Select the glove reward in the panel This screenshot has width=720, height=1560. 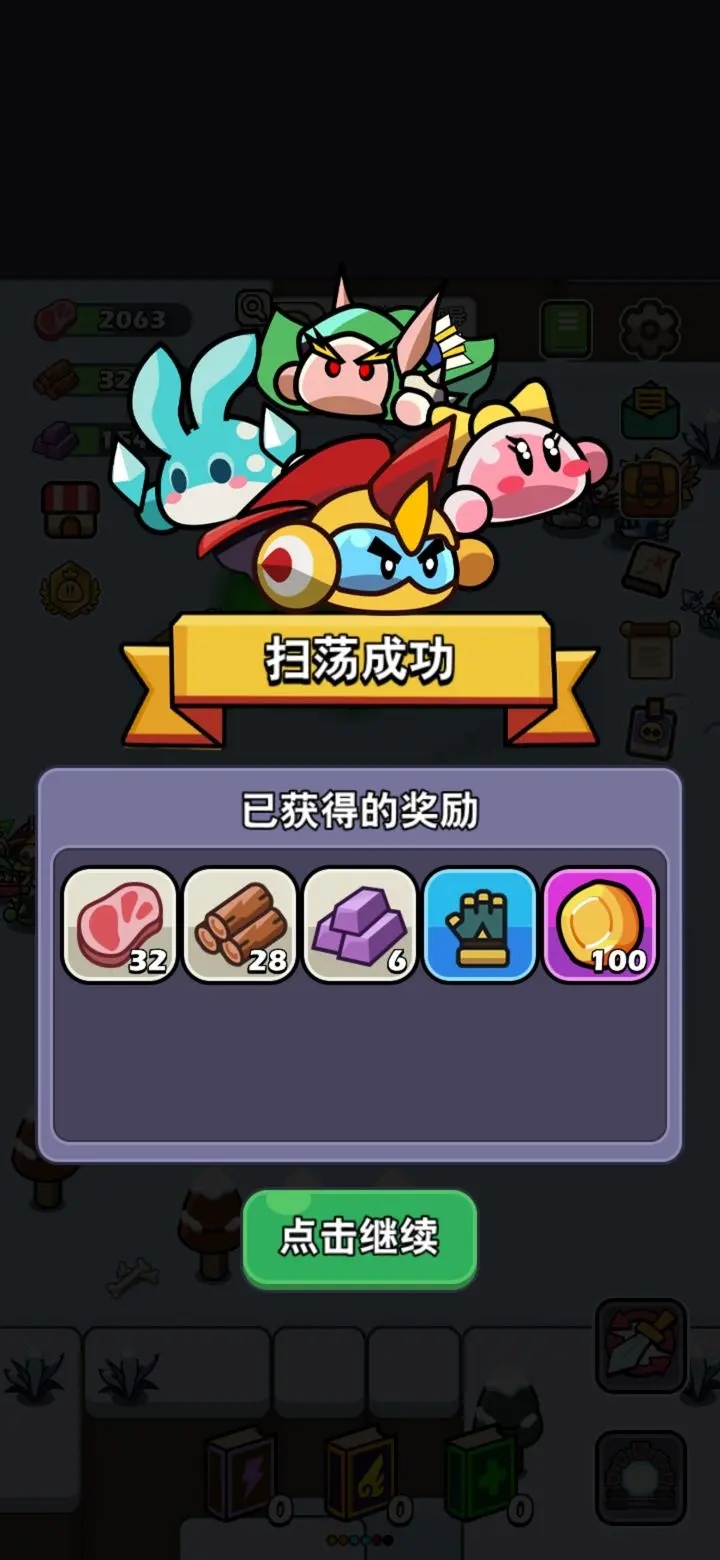[480, 925]
